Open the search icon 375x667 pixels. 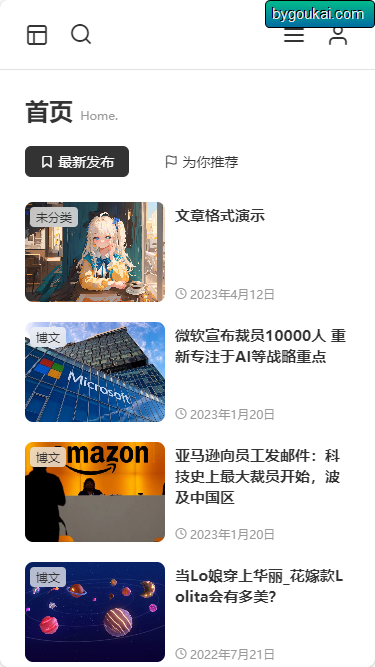point(81,34)
